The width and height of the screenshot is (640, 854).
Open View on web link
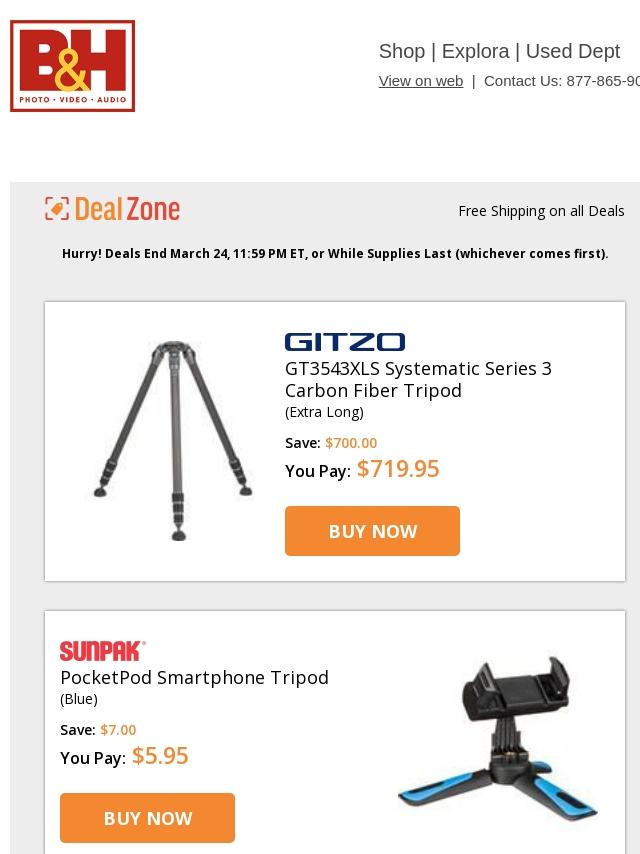(420, 81)
